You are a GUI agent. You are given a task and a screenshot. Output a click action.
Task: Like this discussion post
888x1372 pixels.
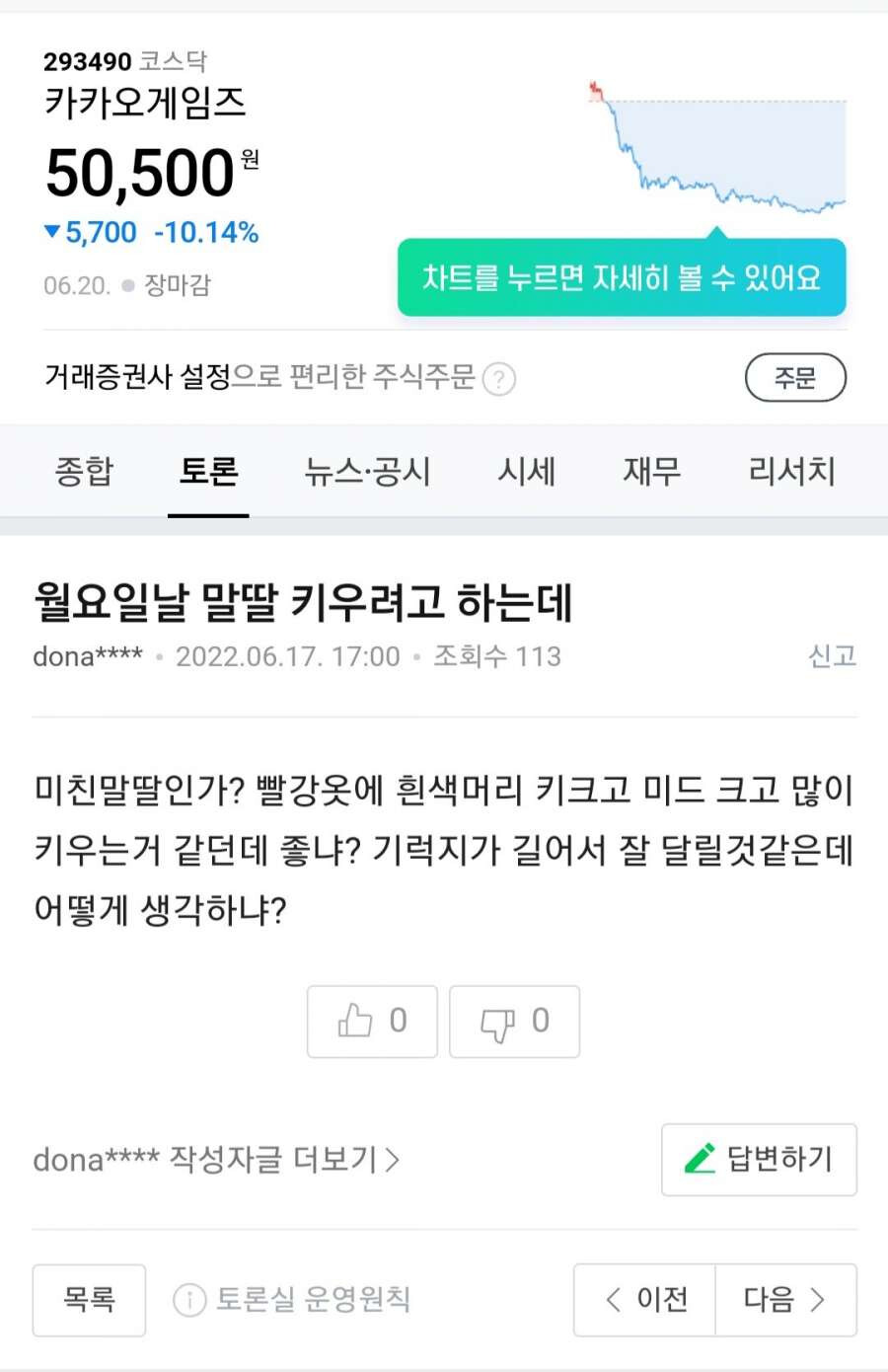tap(372, 1021)
